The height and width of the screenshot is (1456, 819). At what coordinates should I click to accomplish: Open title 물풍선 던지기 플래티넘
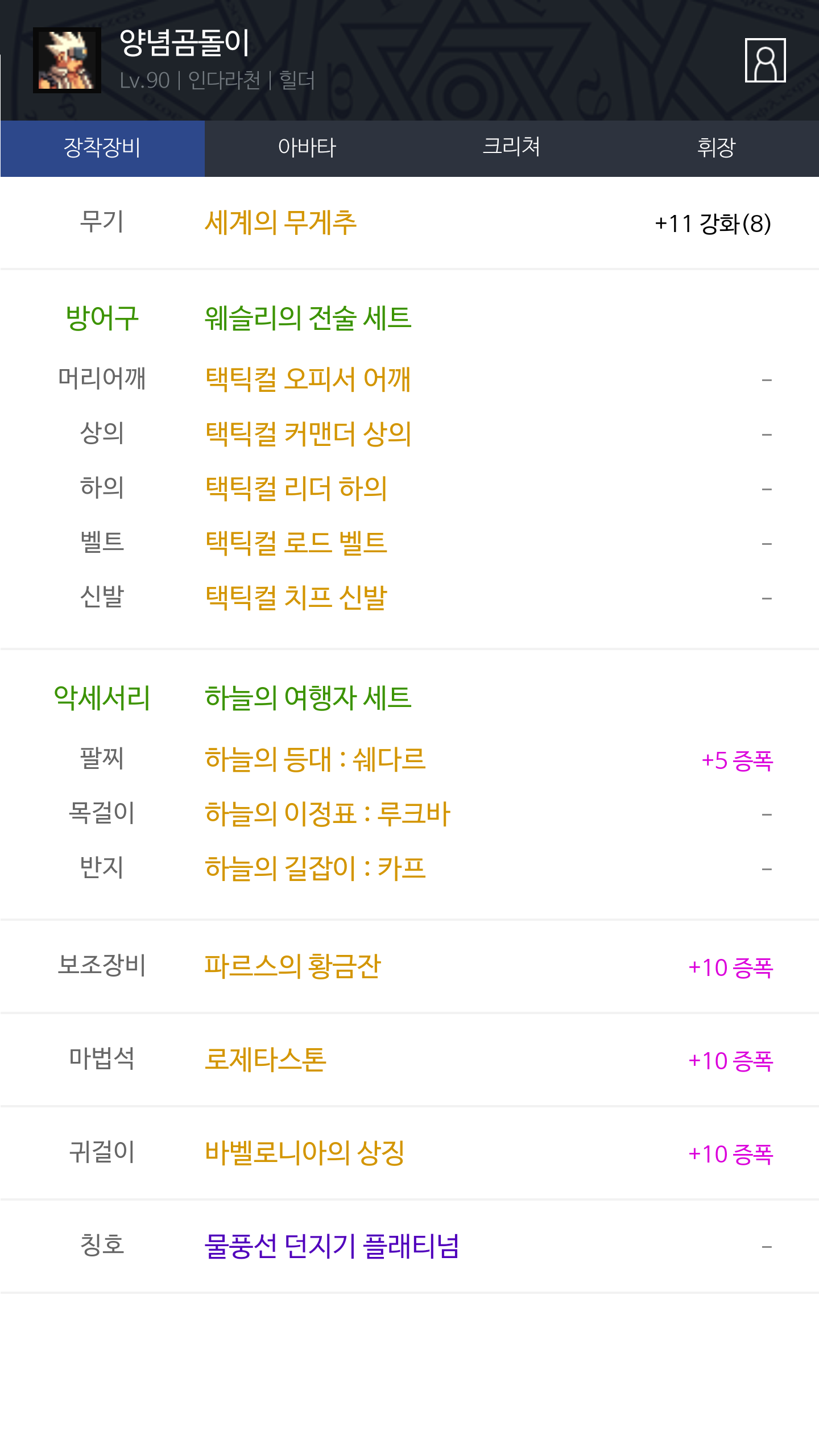tap(332, 1246)
